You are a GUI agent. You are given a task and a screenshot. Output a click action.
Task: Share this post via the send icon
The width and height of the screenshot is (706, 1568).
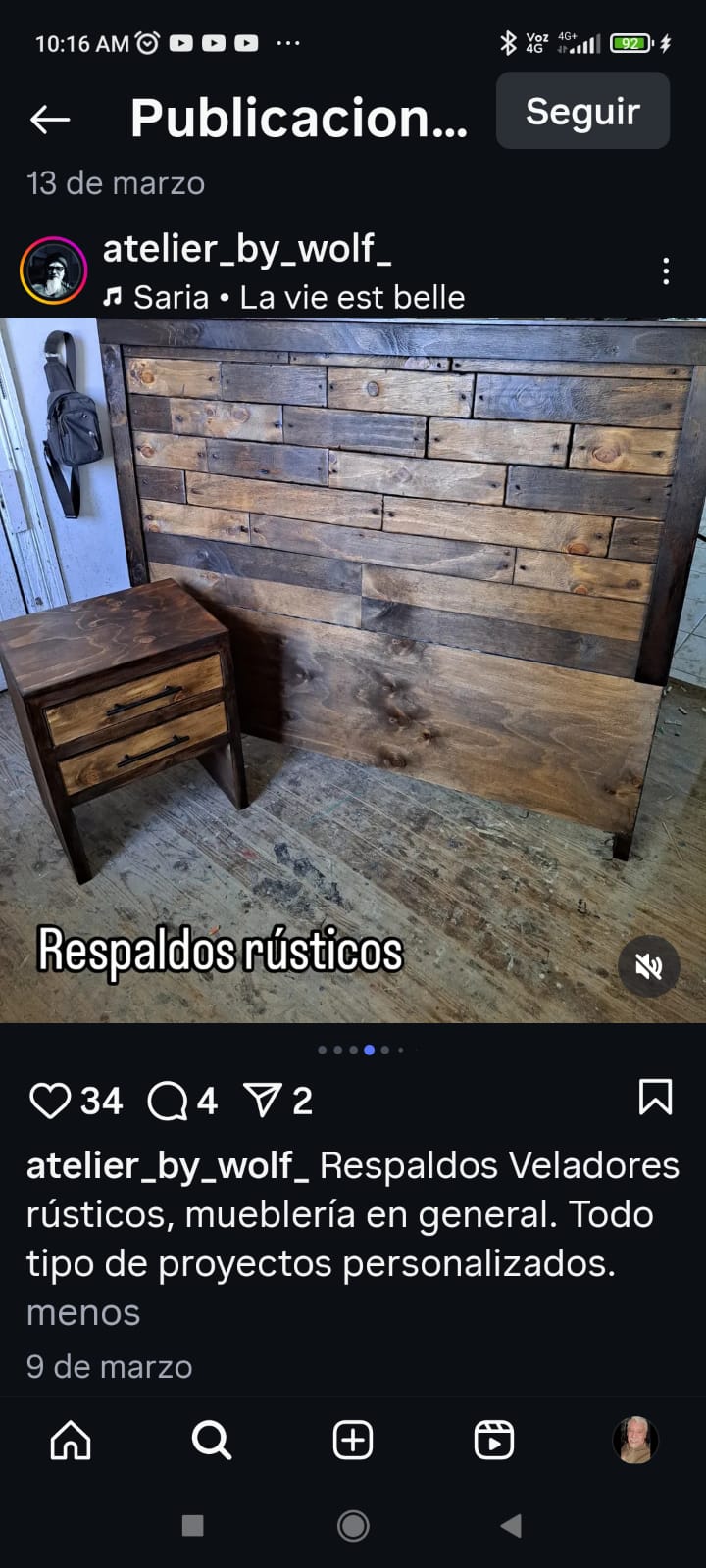[x=263, y=1101]
